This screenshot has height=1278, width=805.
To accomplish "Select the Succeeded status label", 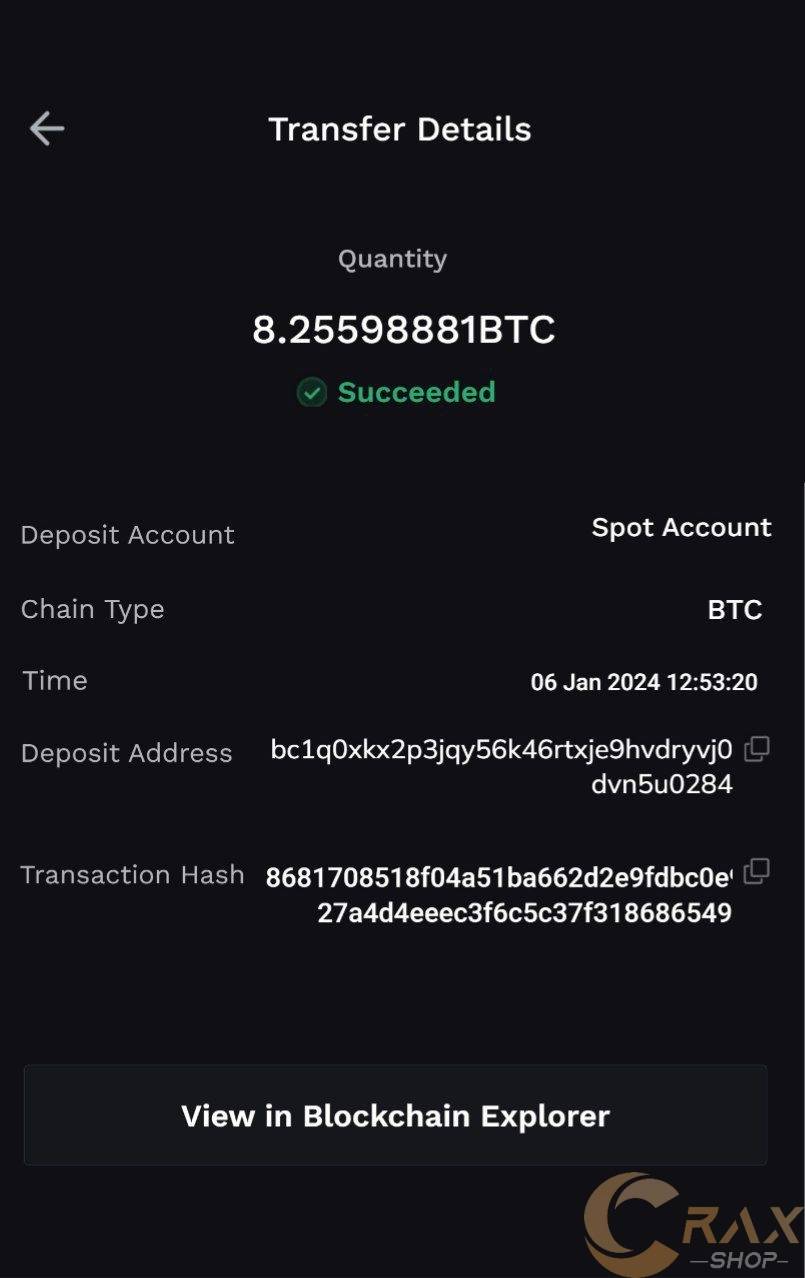I will click(x=416, y=392).
